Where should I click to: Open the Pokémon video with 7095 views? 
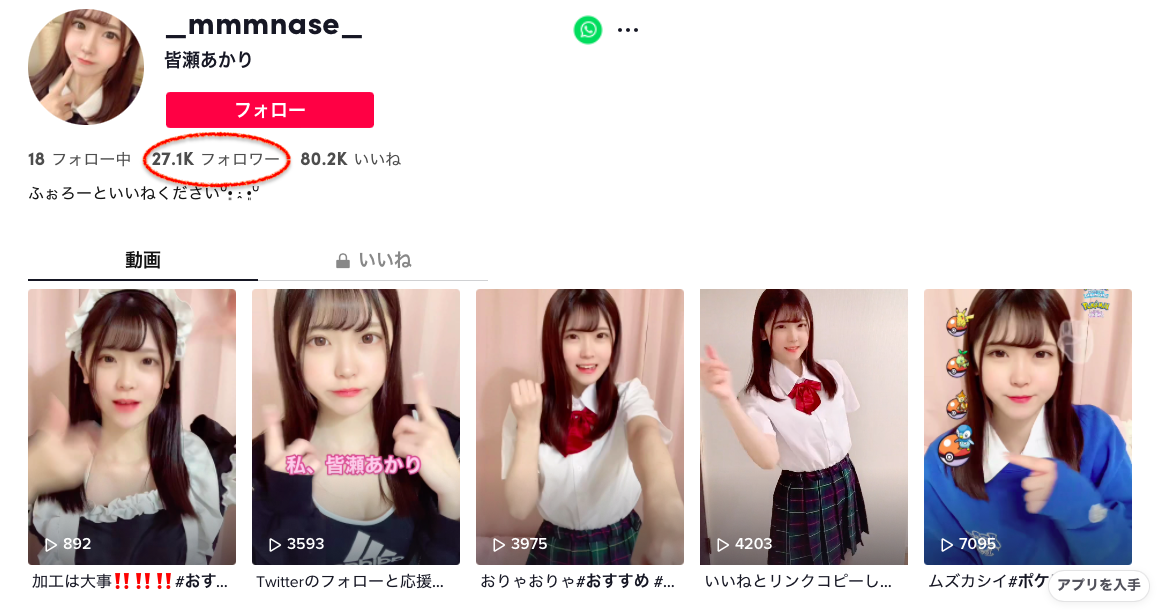[1028, 427]
